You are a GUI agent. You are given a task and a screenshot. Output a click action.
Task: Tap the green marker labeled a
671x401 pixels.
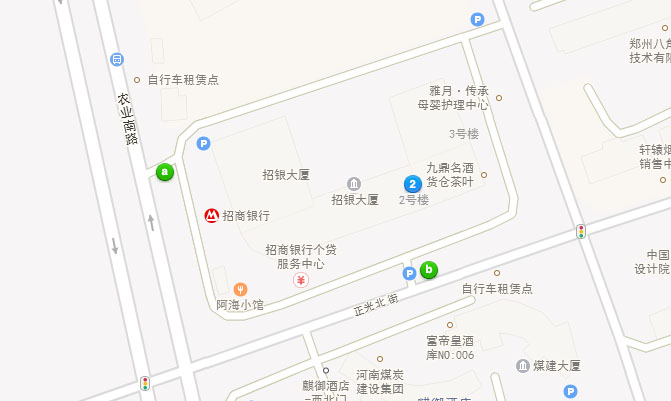pyautogui.click(x=164, y=172)
